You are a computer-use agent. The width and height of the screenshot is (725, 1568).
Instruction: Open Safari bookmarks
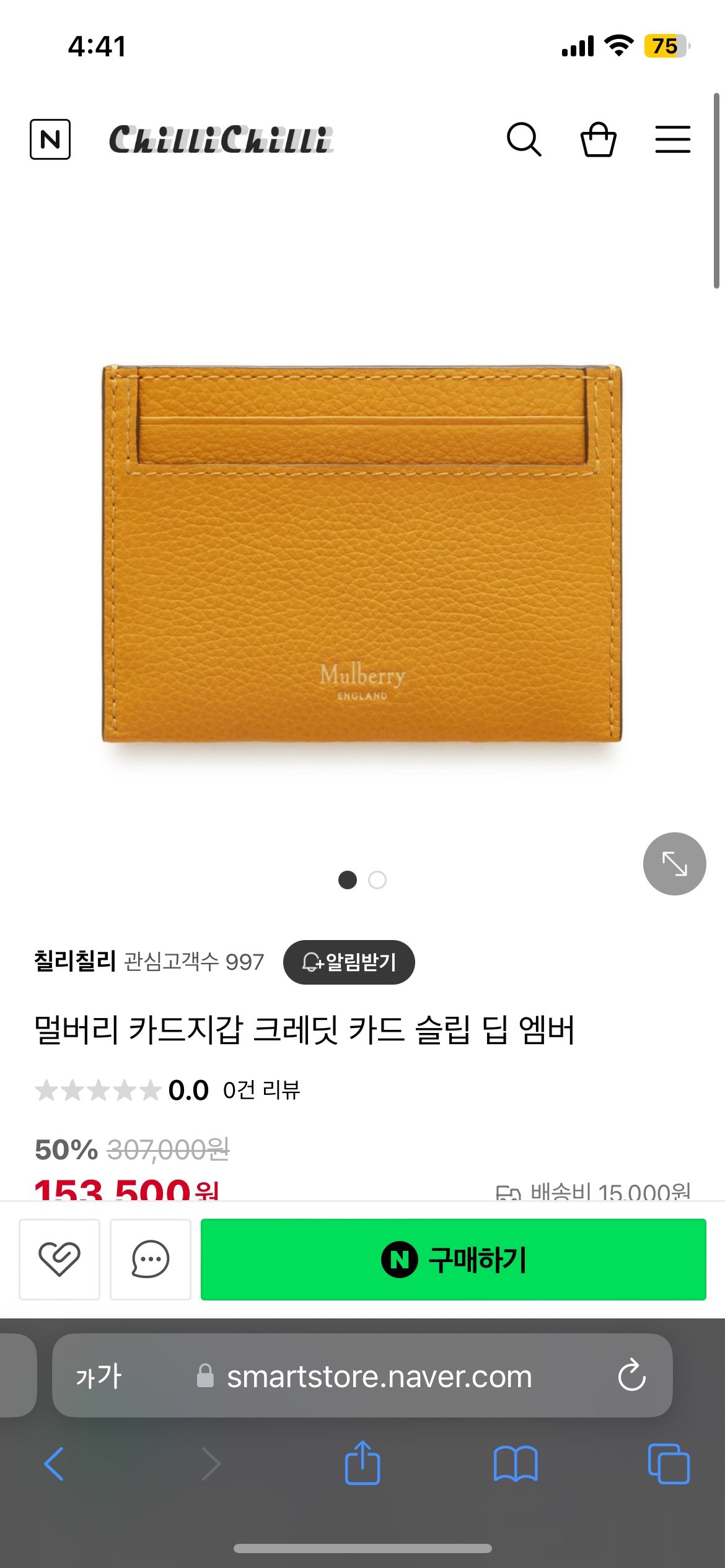(516, 1464)
